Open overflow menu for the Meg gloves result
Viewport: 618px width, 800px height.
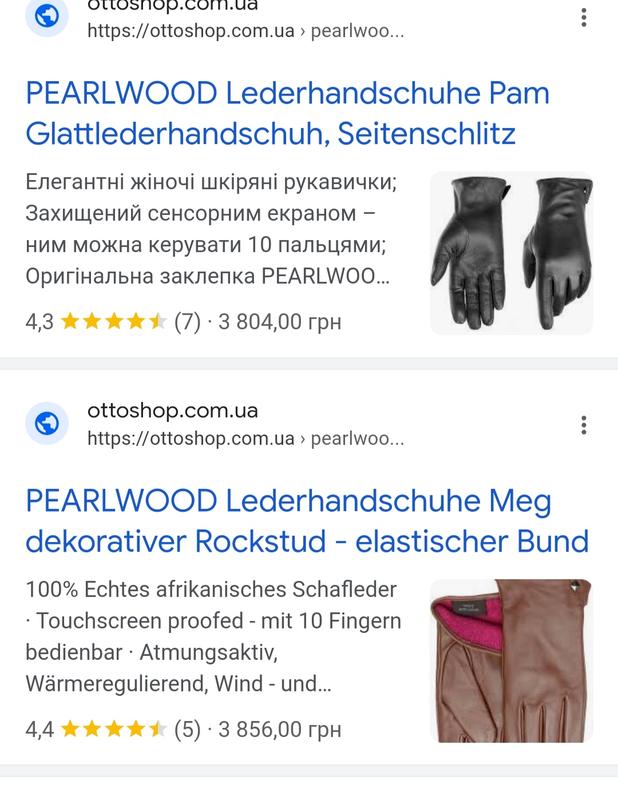pyautogui.click(x=584, y=425)
